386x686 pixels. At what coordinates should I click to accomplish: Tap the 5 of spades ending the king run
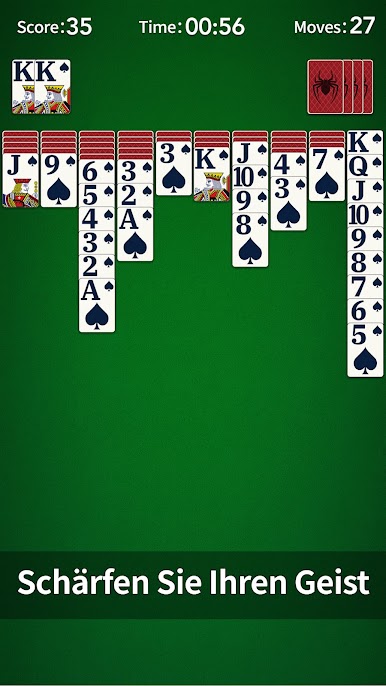(x=365, y=350)
